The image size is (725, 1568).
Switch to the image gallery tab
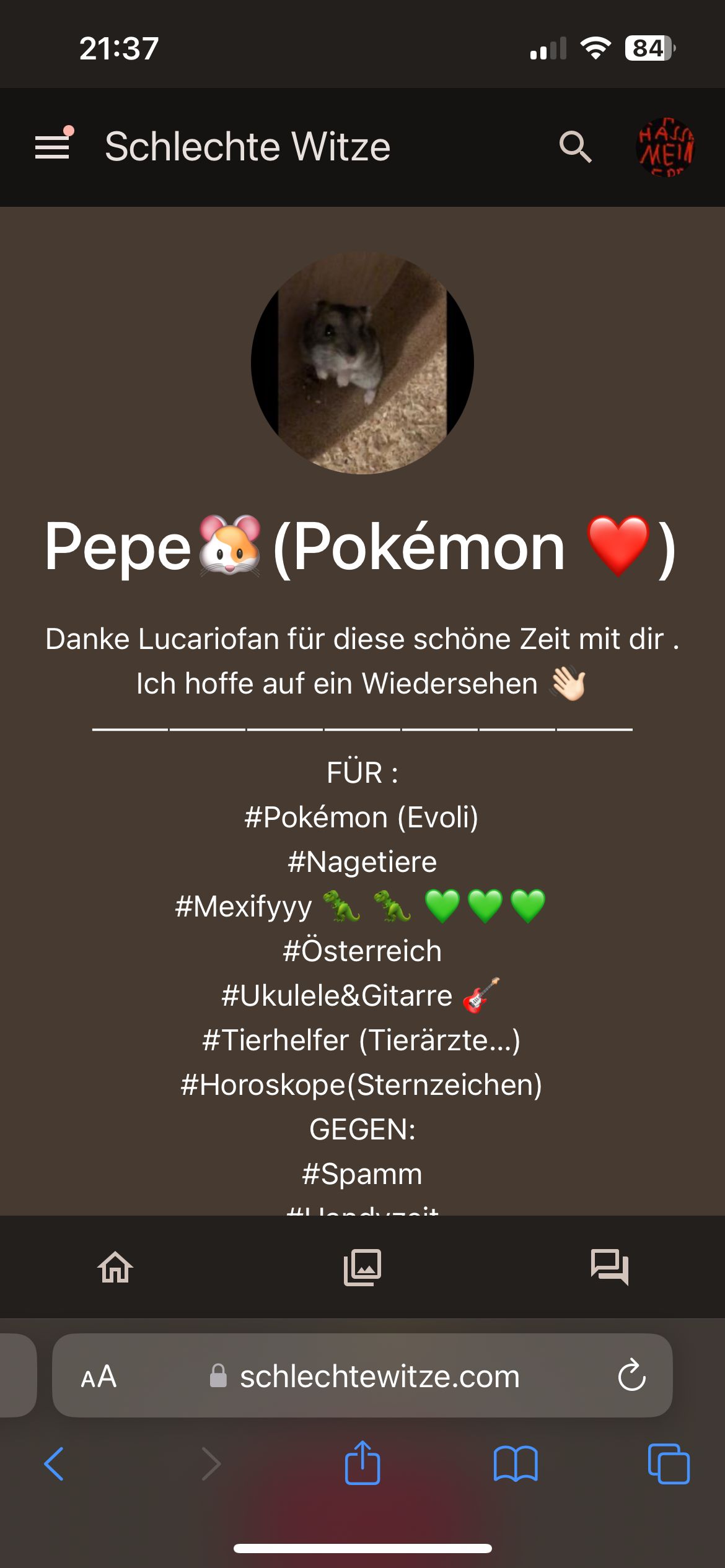[x=362, y=1267]
